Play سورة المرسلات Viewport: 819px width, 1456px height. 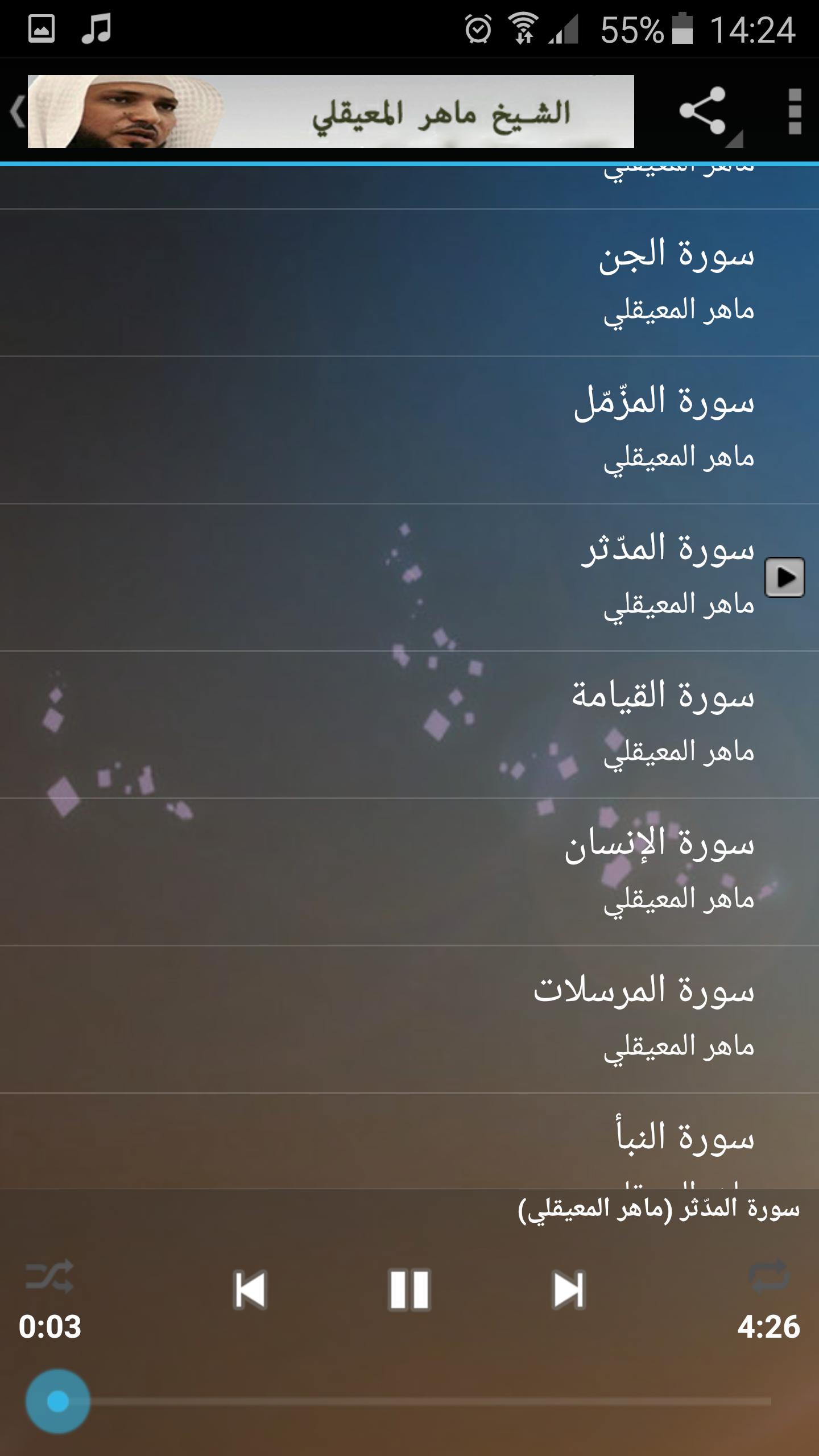pos(409,1019)
